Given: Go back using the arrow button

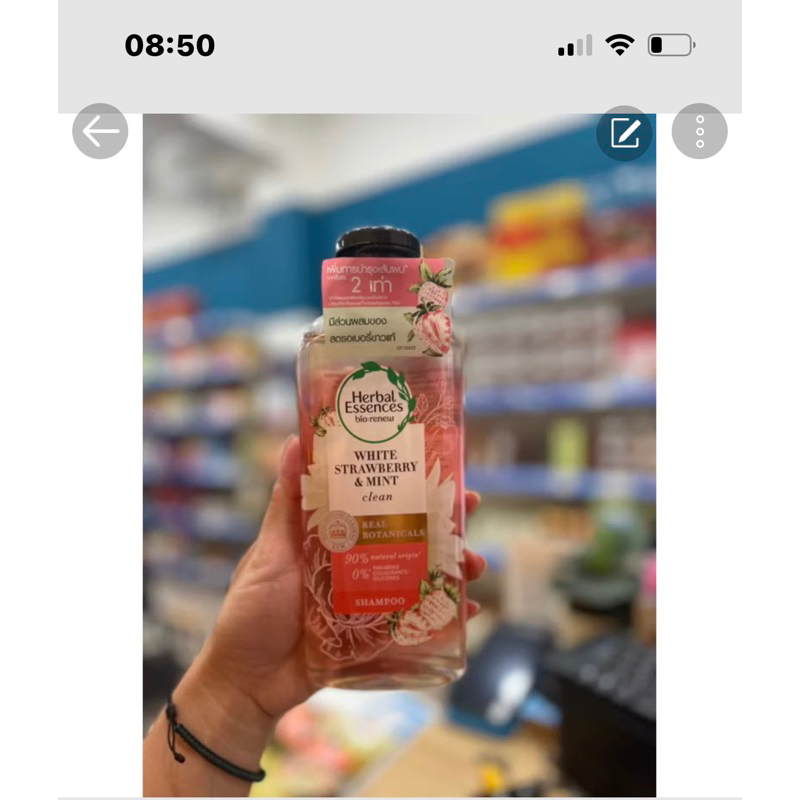Looking at the screenshot, I should (x=100, y=131).
